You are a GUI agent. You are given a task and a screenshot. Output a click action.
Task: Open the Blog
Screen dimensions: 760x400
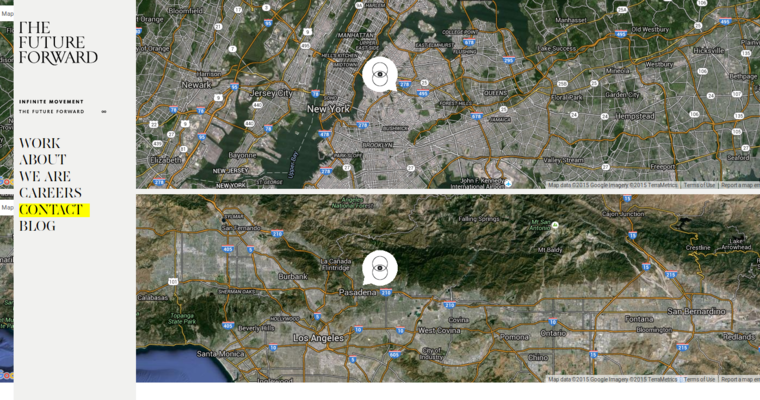click(x=37, y=227)
